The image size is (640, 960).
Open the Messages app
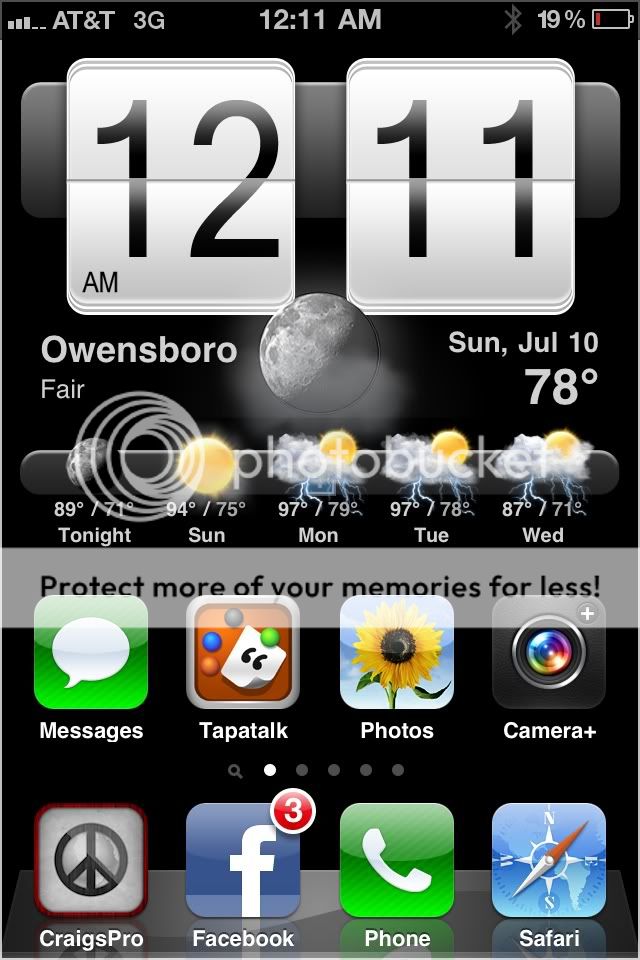91,653
